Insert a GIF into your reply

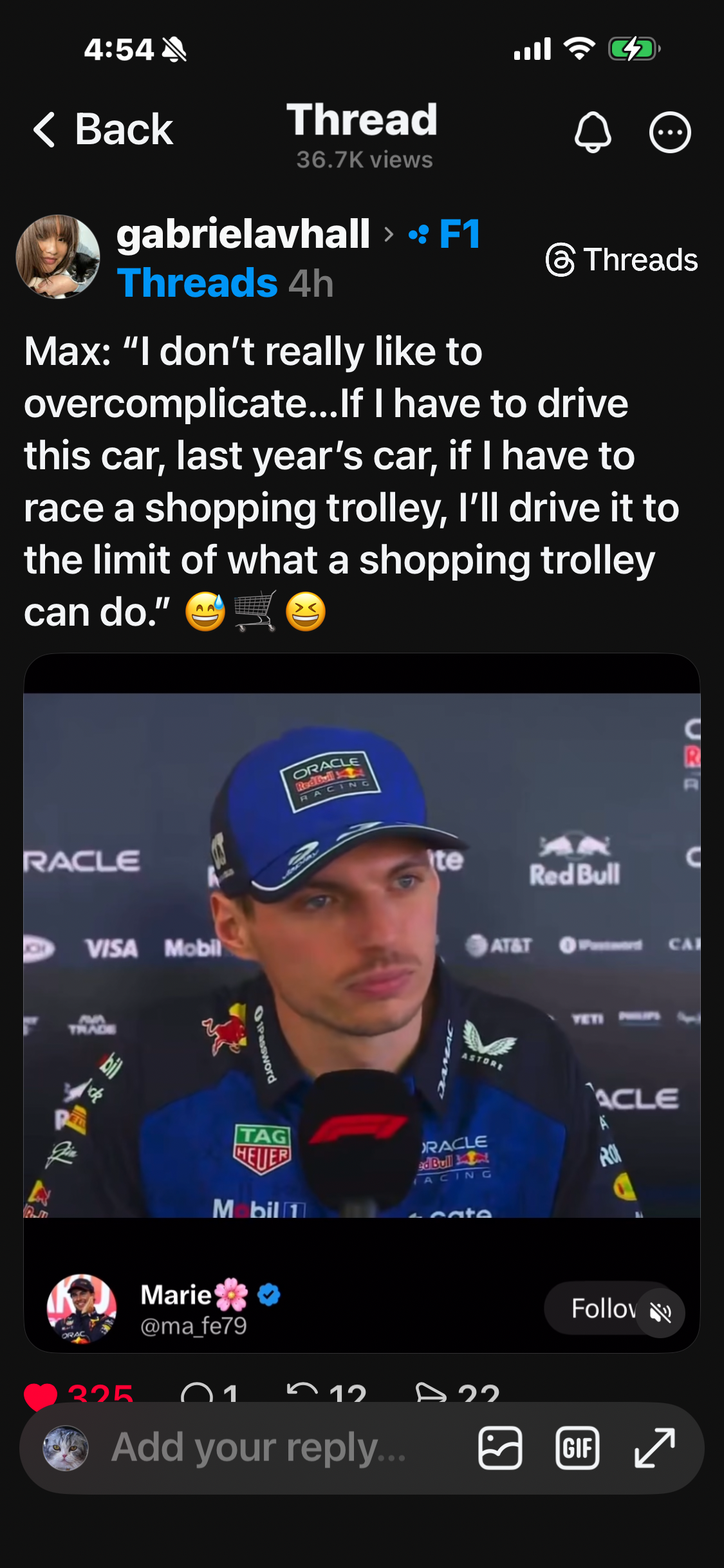578,1448
